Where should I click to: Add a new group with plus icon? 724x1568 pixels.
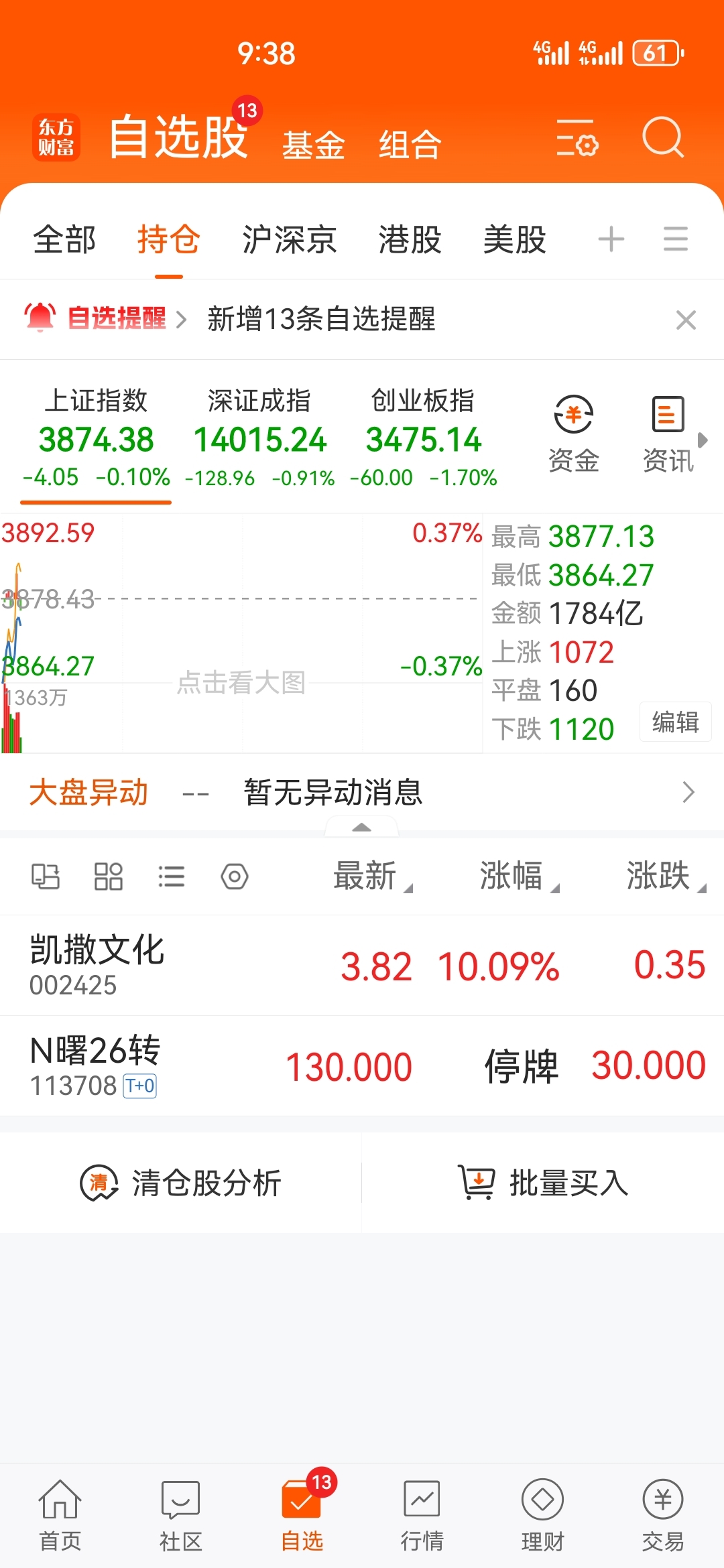pos(611,239)
